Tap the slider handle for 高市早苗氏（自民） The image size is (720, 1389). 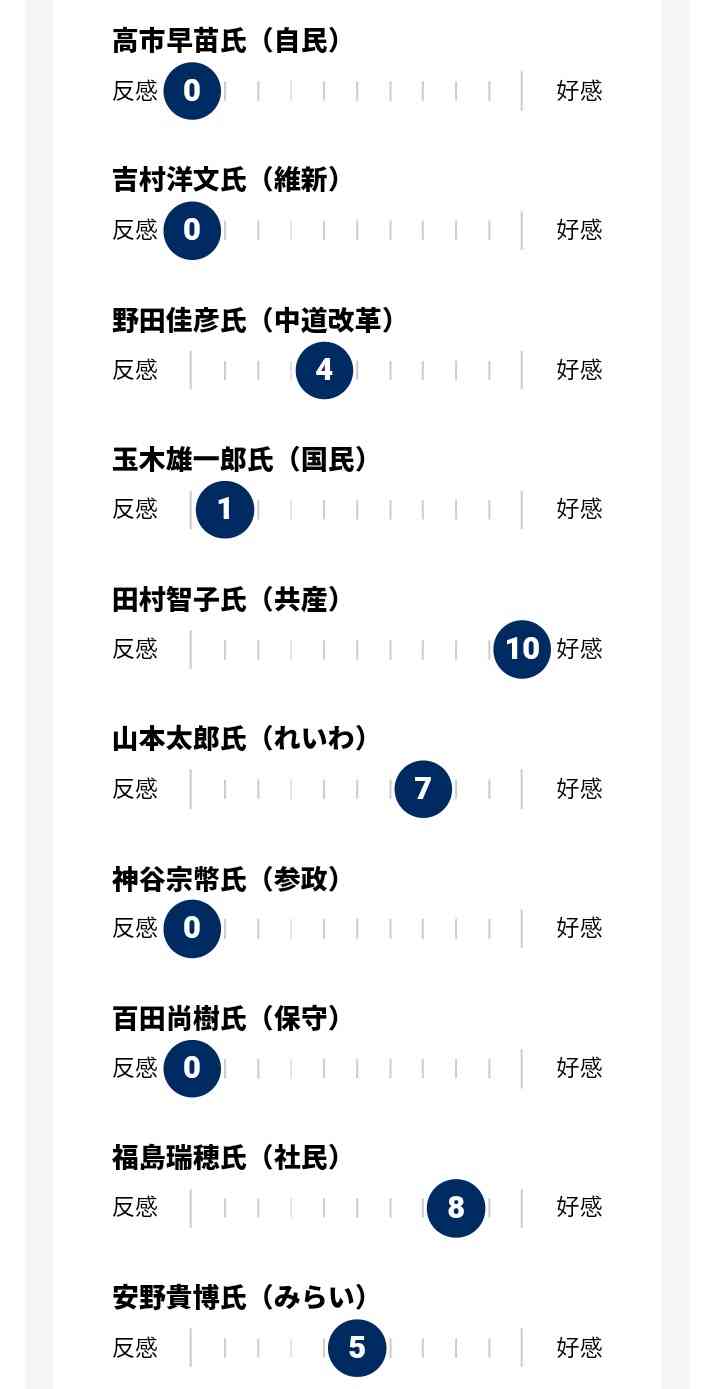192,91
